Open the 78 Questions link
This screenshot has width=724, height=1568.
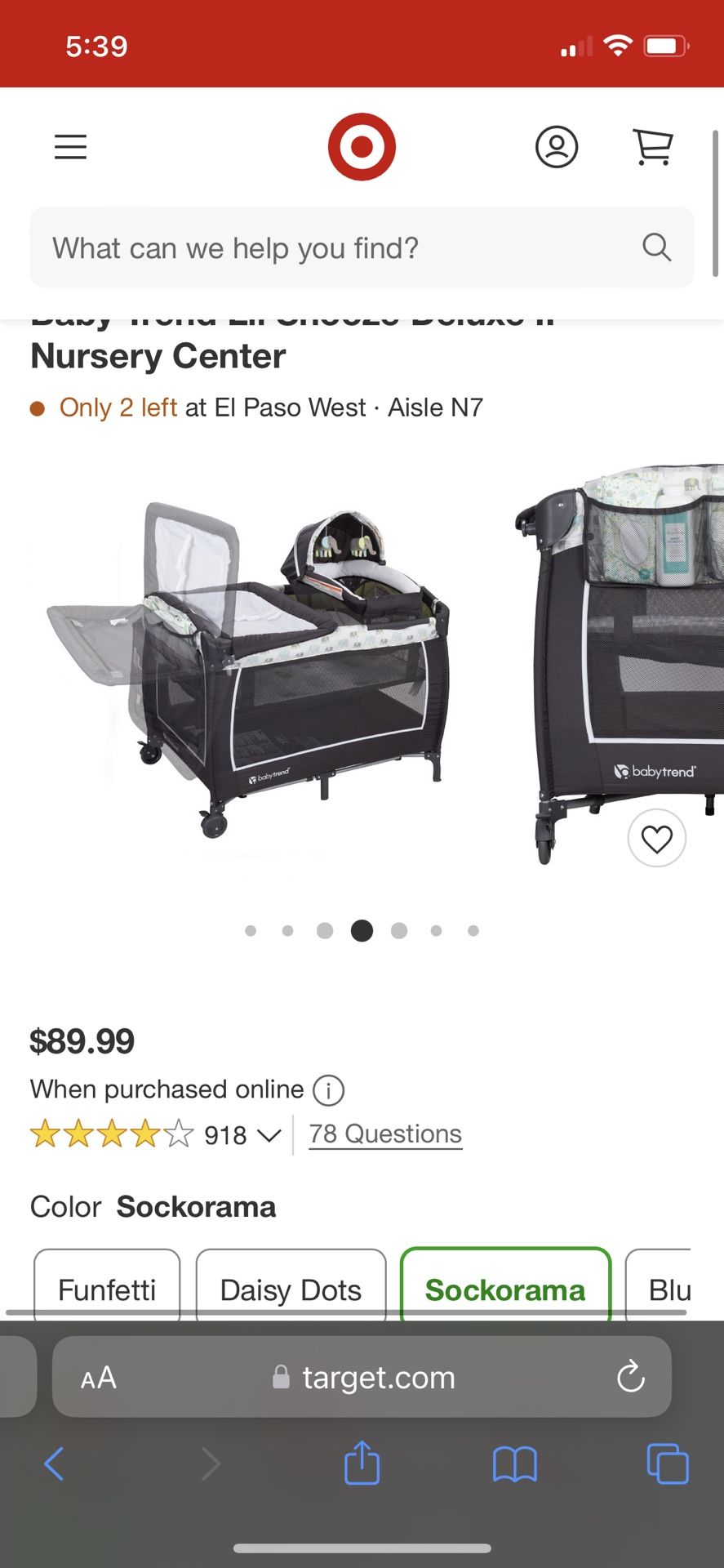(385, 1134)
